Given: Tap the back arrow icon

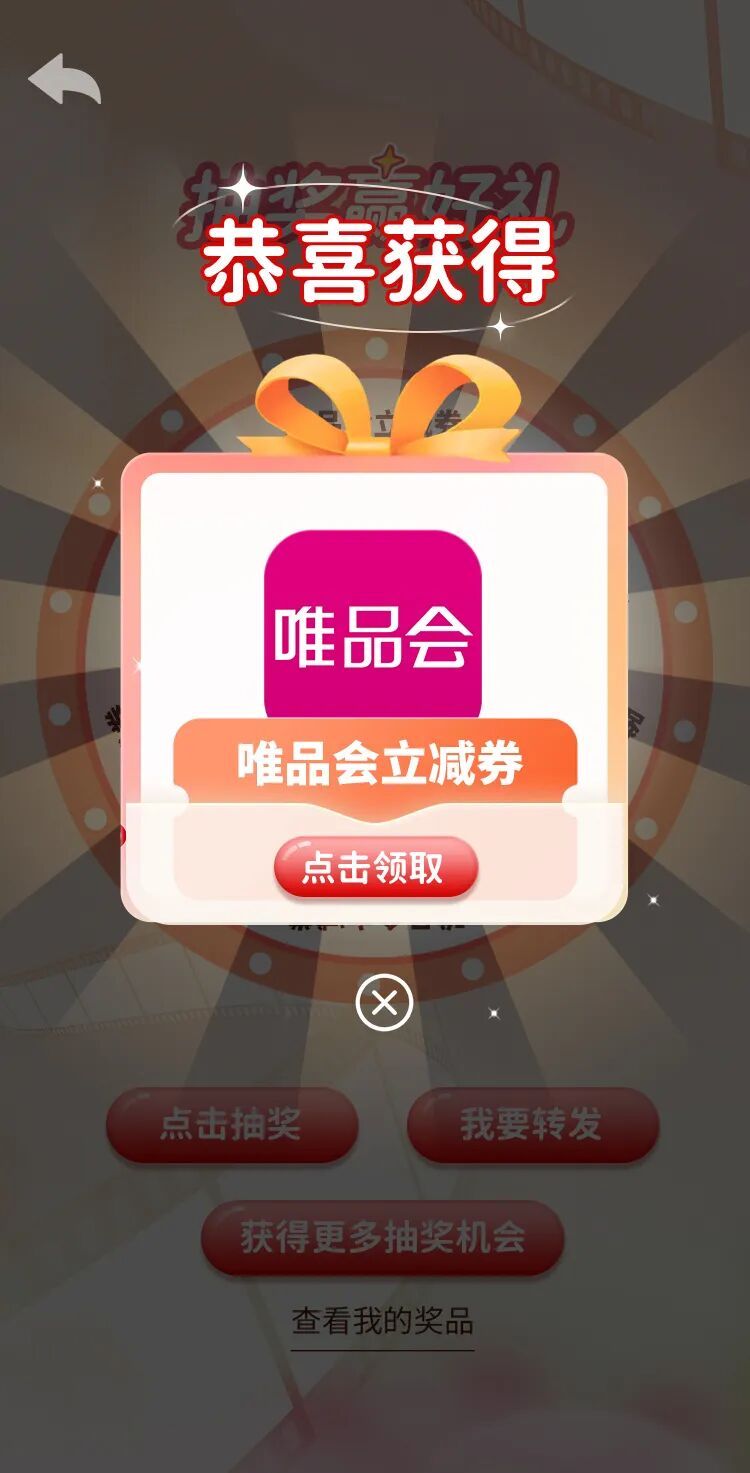Looking at the screenshot, I should [65, 79].
